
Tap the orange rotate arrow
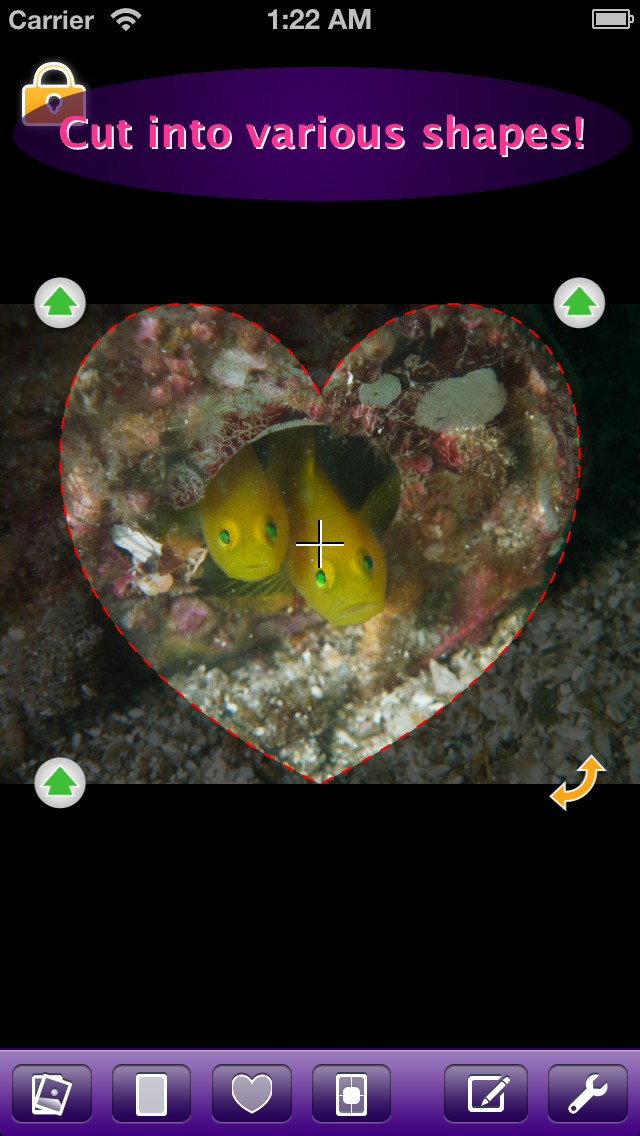(578, 782)
